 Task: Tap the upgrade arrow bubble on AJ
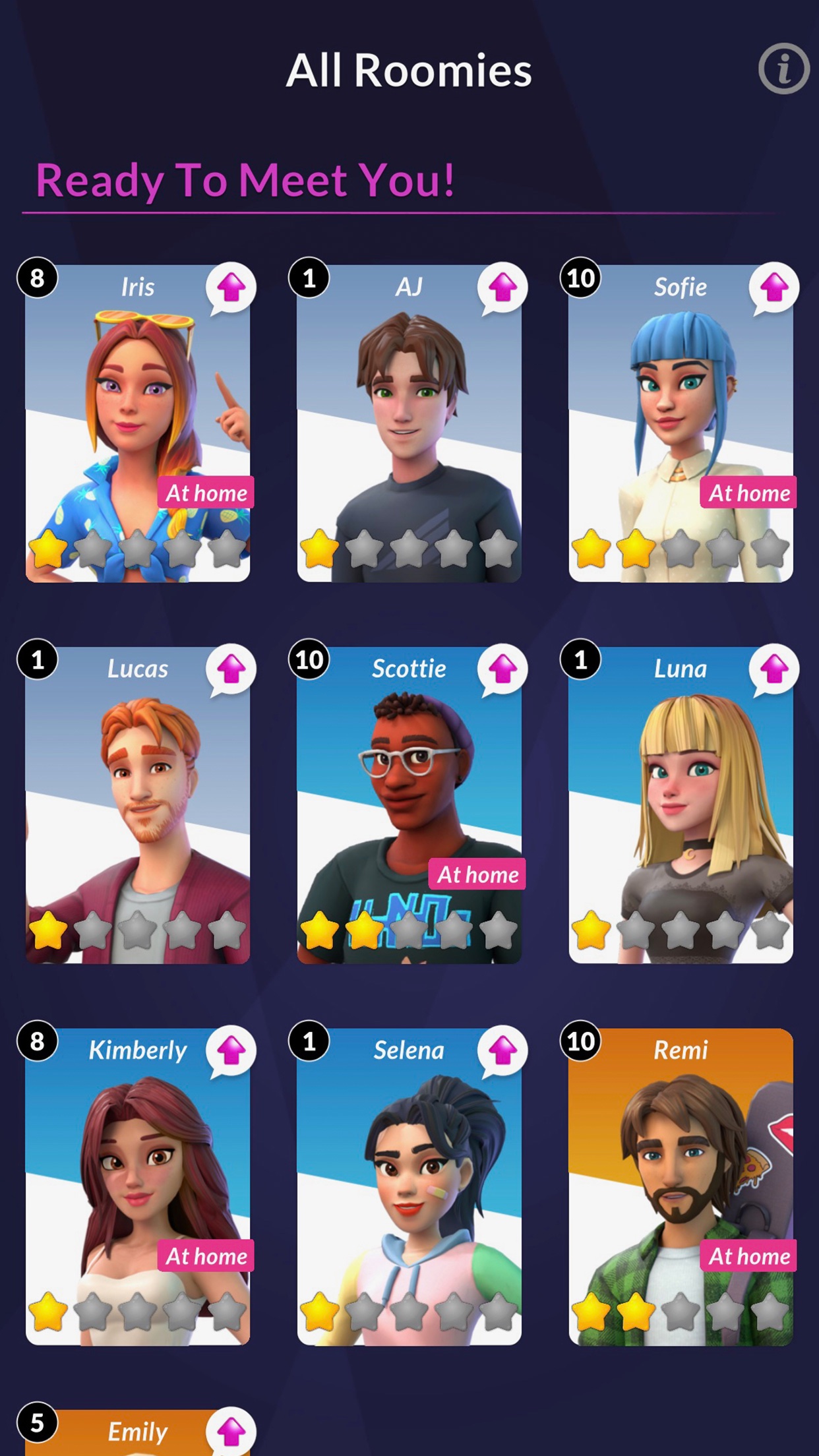point(502,288)
